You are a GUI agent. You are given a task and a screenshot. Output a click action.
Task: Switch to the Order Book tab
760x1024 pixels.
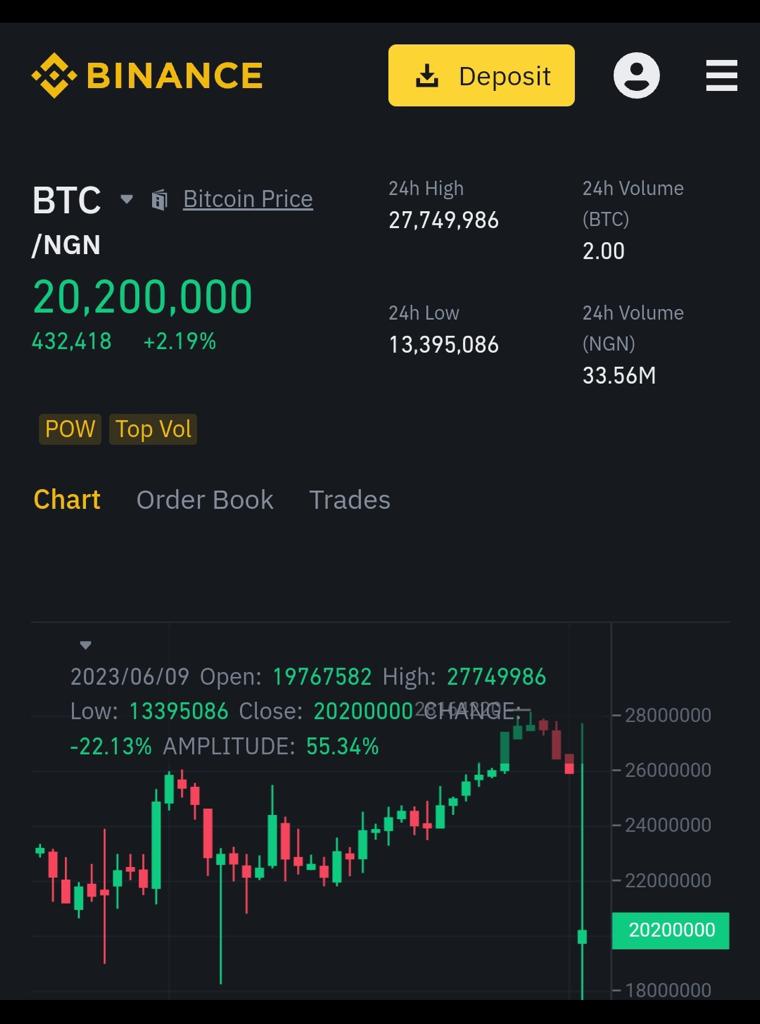click(x=204, y=500)
